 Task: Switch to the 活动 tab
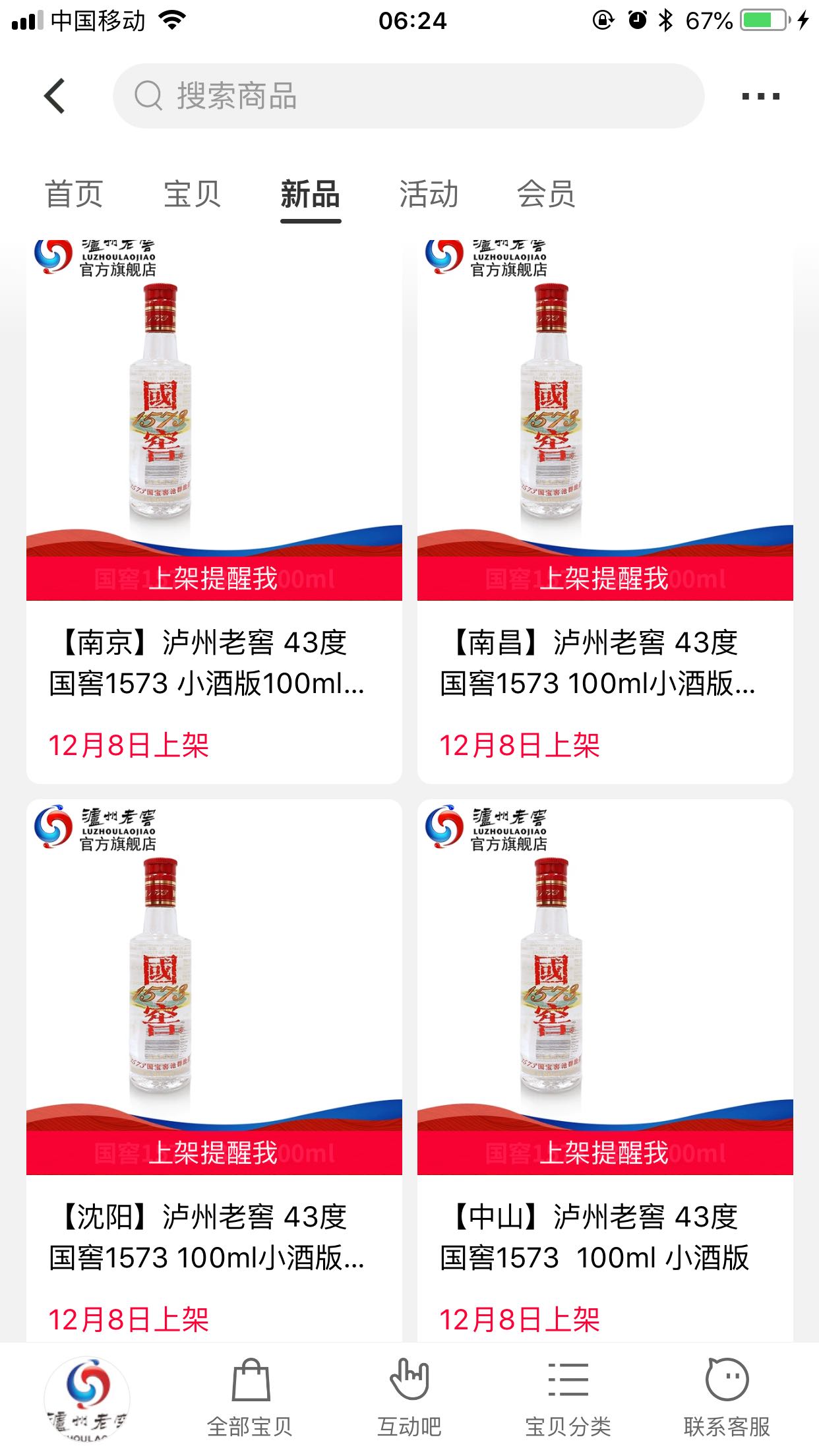click(x=429, y=195)
